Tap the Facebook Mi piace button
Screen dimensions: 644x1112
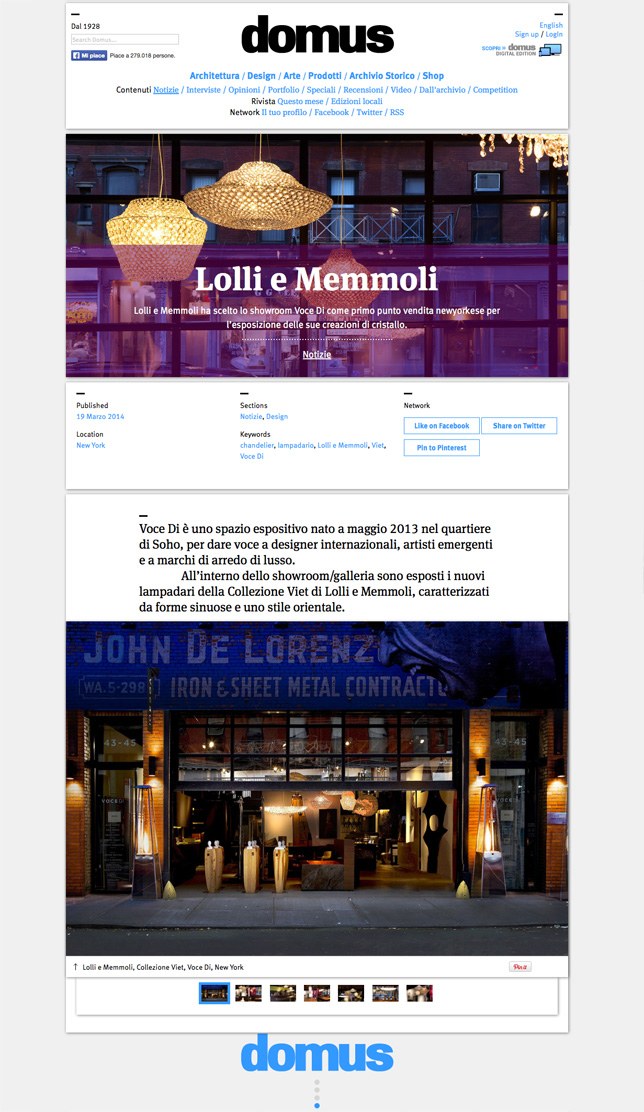coord(89,56)
